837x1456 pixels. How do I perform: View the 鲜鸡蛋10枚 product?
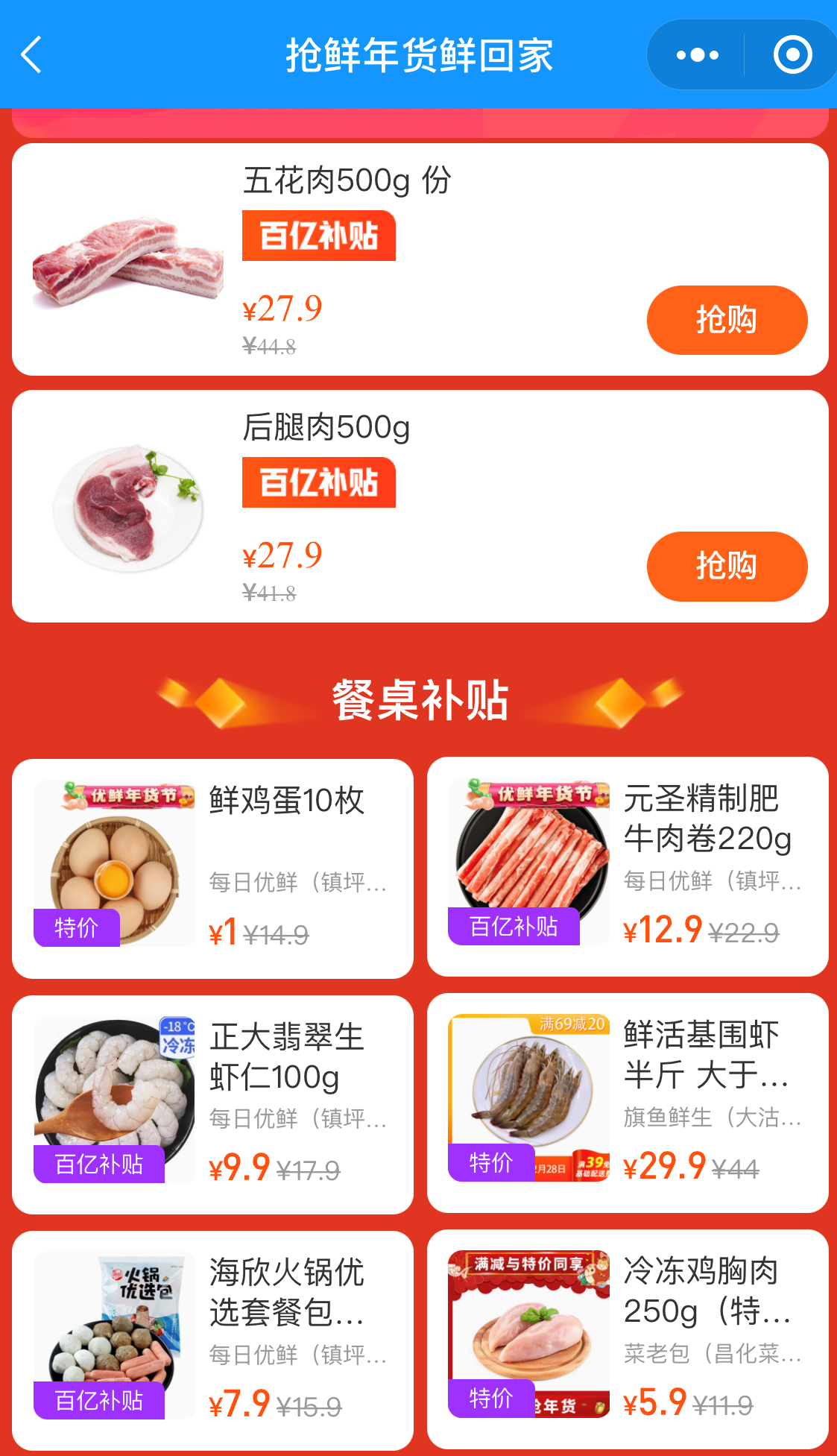[x=212, y=869]
